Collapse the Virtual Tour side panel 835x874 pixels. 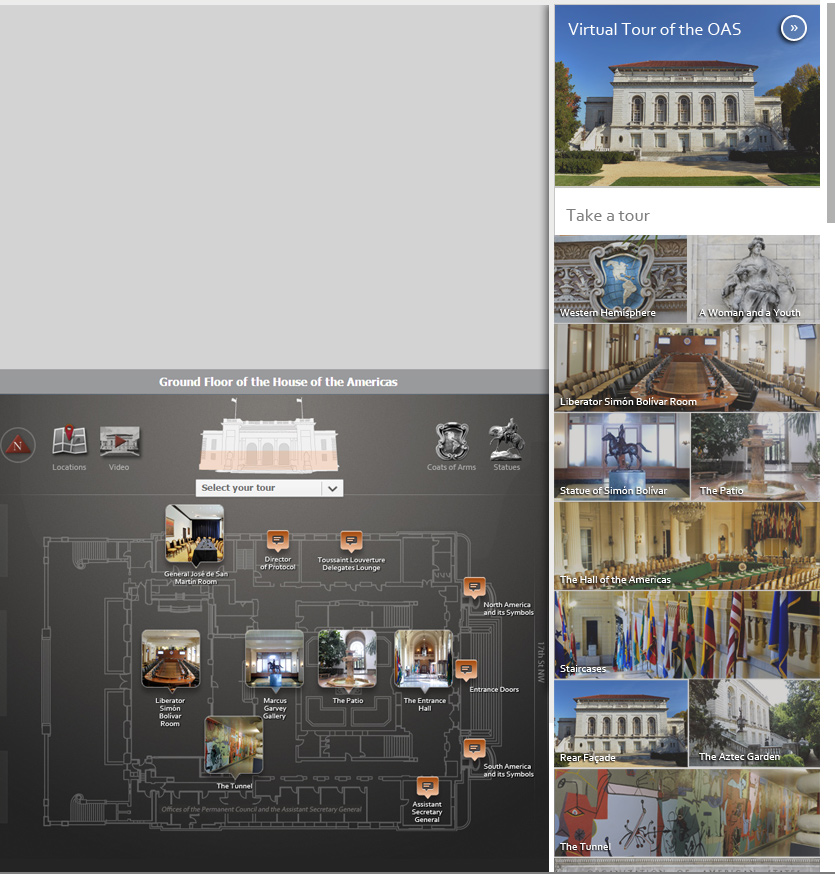coord(793,29)
